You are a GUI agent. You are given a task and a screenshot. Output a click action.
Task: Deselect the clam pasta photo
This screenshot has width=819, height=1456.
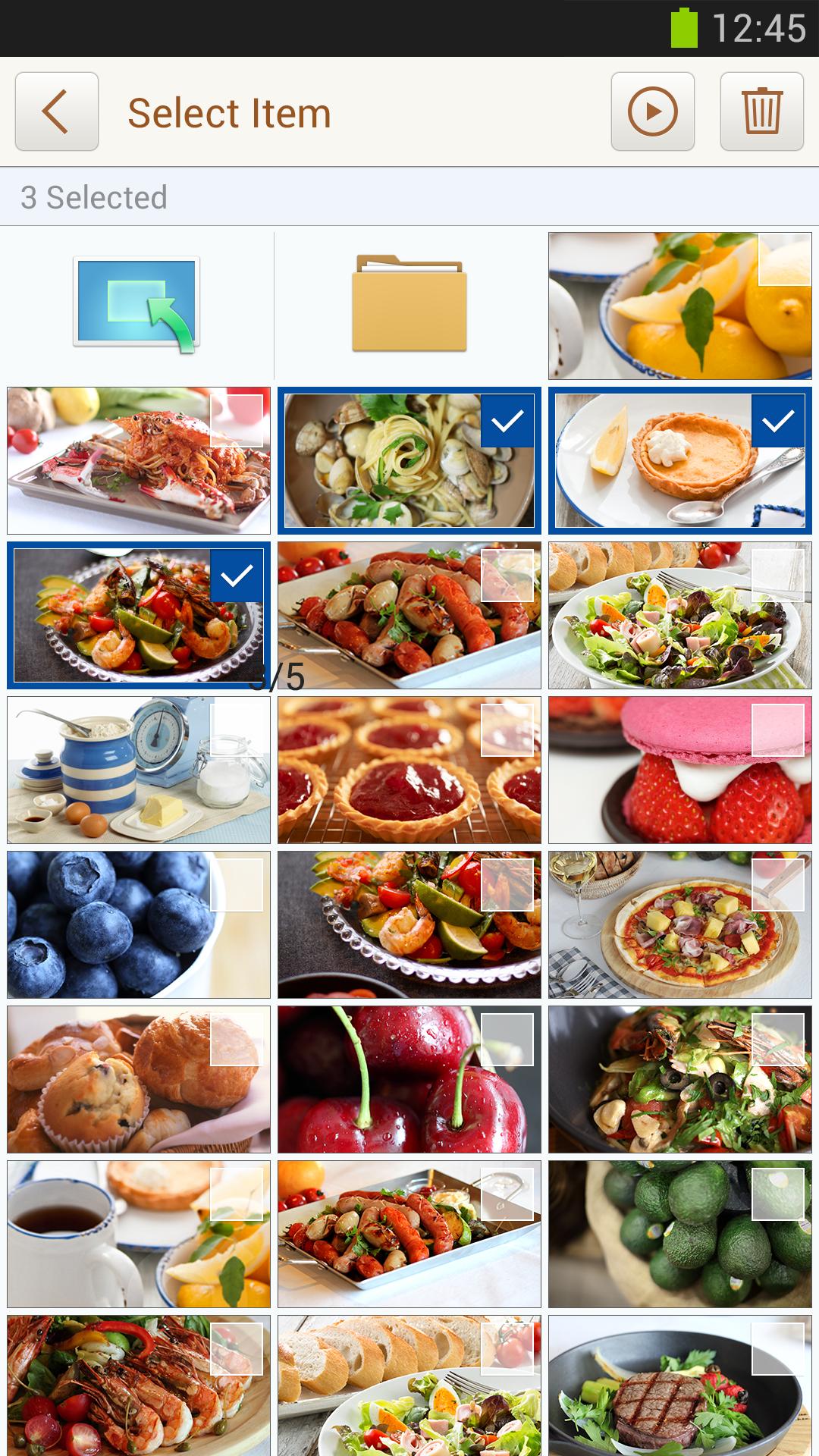click(409, 460)
